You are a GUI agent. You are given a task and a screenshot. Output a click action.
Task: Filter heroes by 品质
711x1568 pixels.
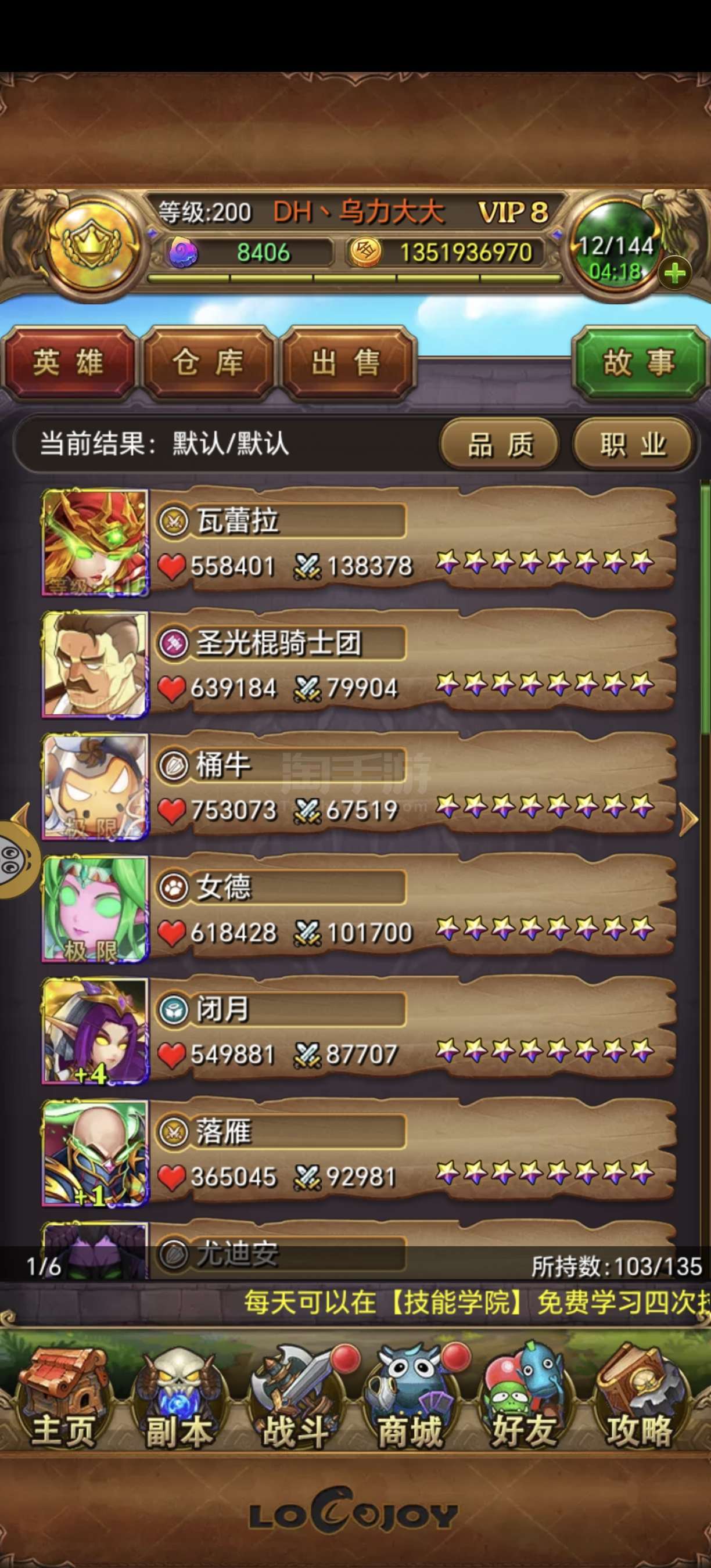click(x=500, y=444)
